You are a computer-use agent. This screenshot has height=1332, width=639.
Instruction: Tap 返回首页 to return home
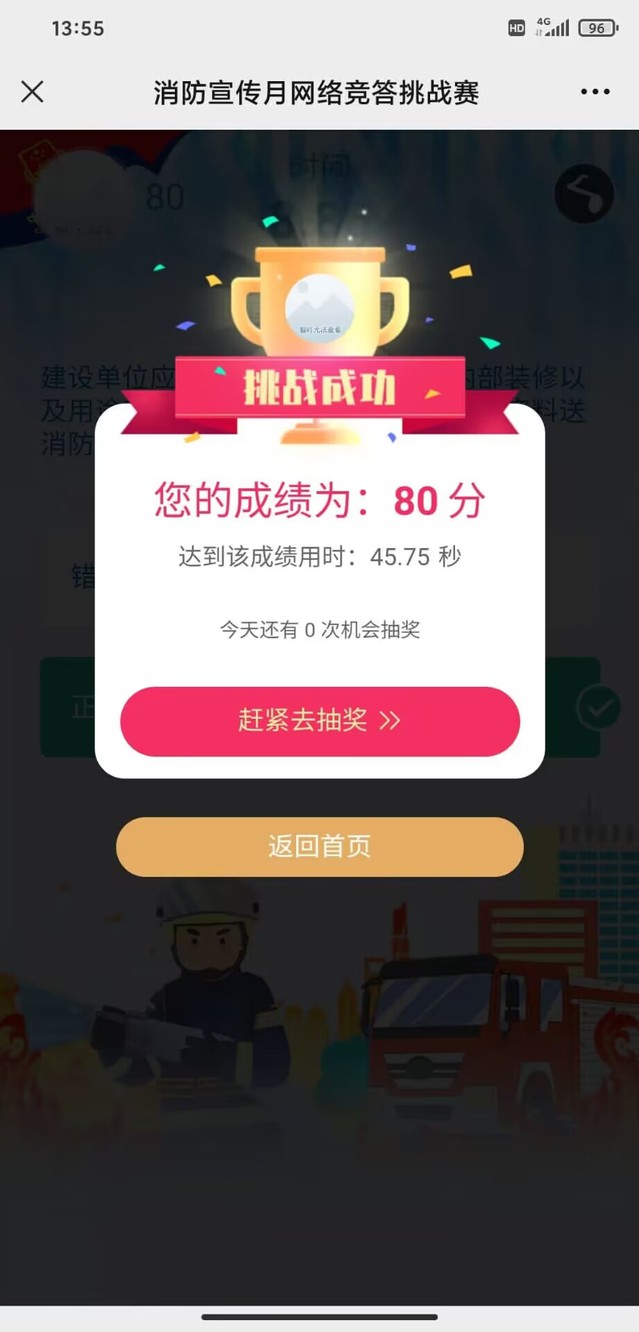pyautogui.click(x=320, y=847)
